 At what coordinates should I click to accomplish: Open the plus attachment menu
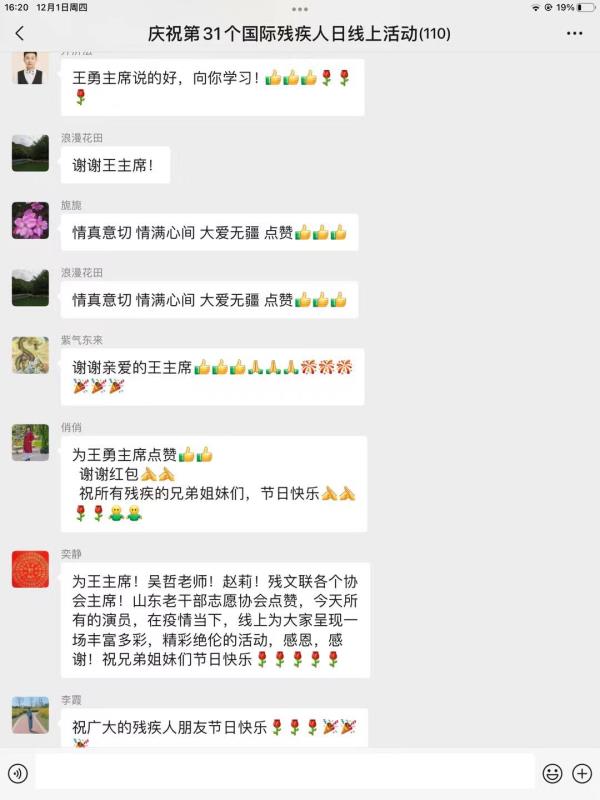point(582,773)
